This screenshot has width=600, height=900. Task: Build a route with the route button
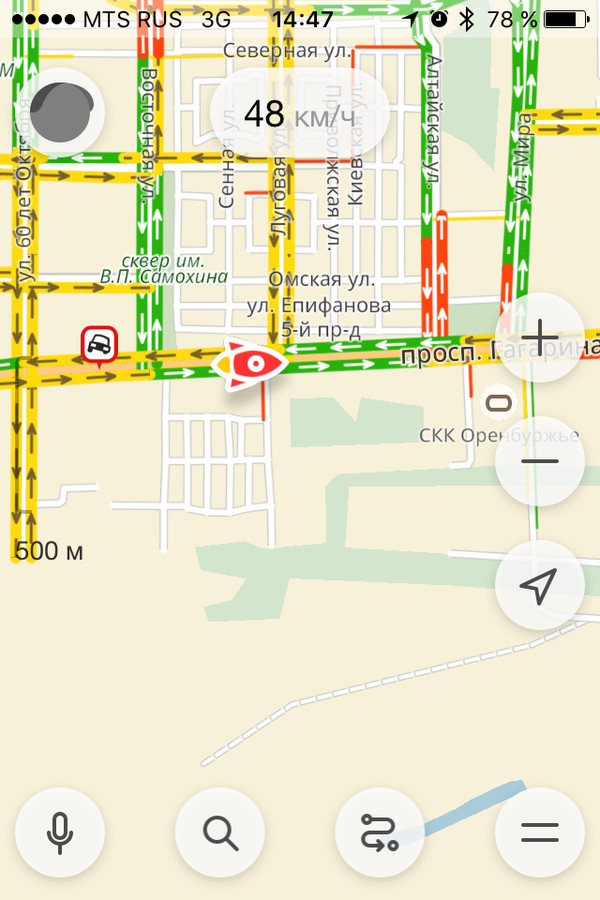(x=380, y=832)
